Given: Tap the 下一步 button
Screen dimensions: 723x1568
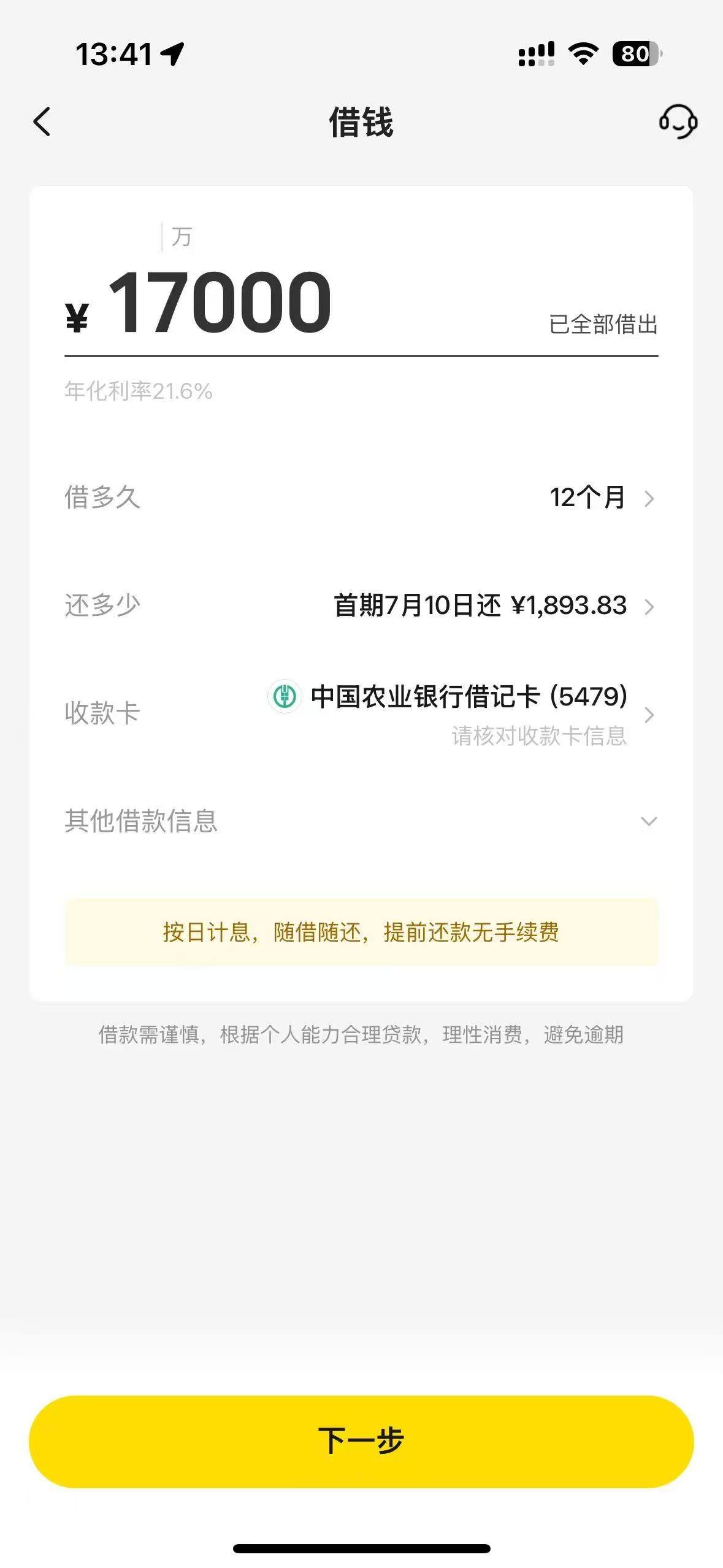Looking at the screenshot, I should pyautogui.click(x=361, y=1442).
